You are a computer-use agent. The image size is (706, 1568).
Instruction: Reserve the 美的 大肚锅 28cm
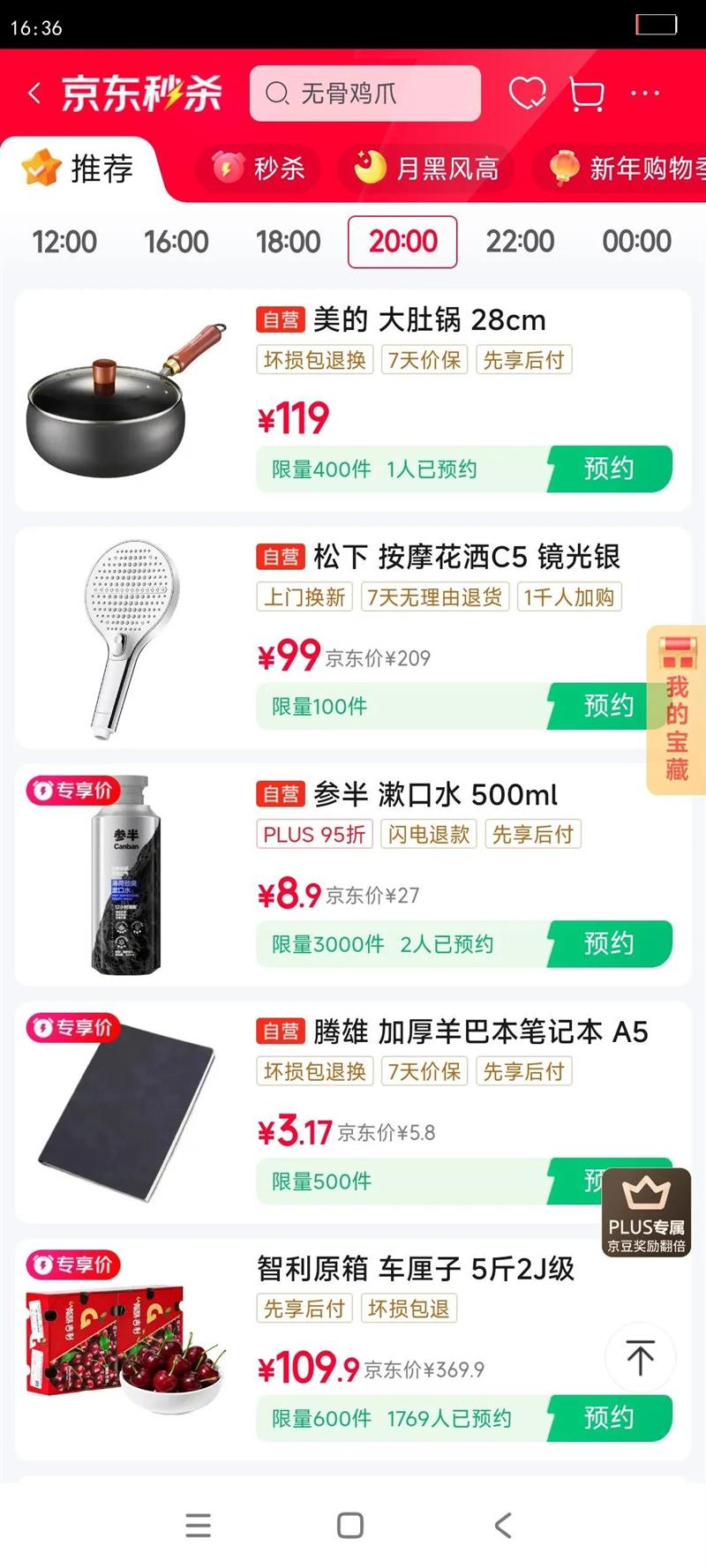point(609,469)
